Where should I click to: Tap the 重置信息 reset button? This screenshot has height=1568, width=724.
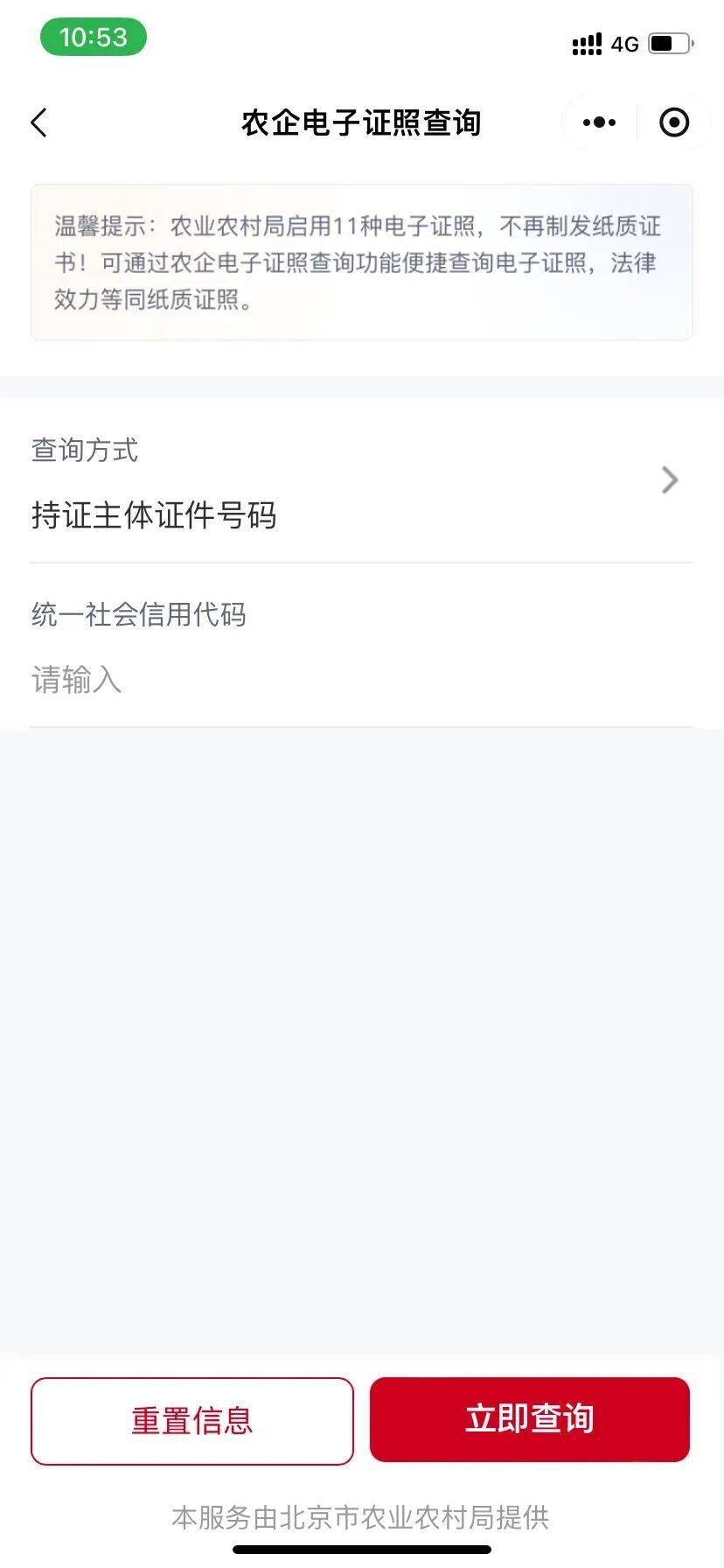click(192, 1421)
